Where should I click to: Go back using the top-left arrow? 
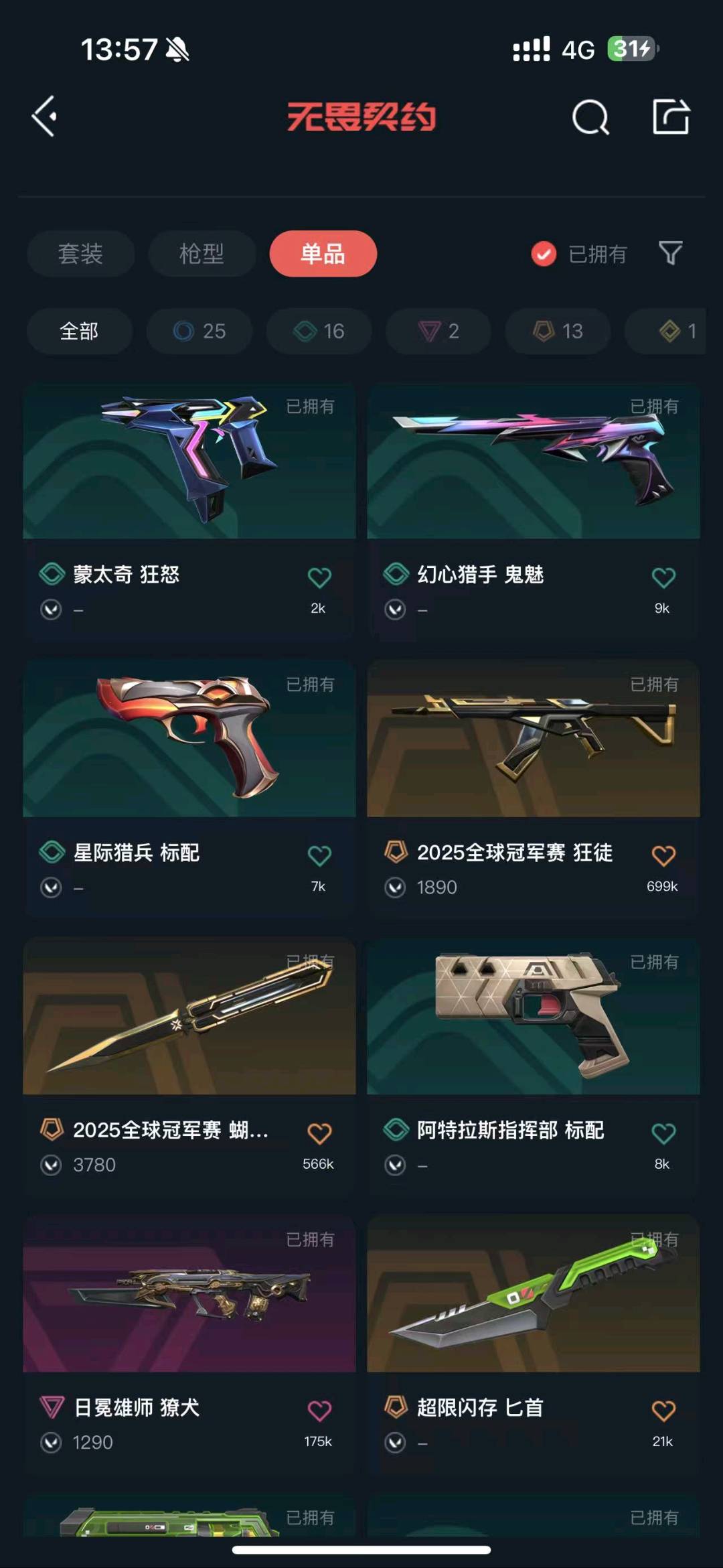[x=45, y=117]
